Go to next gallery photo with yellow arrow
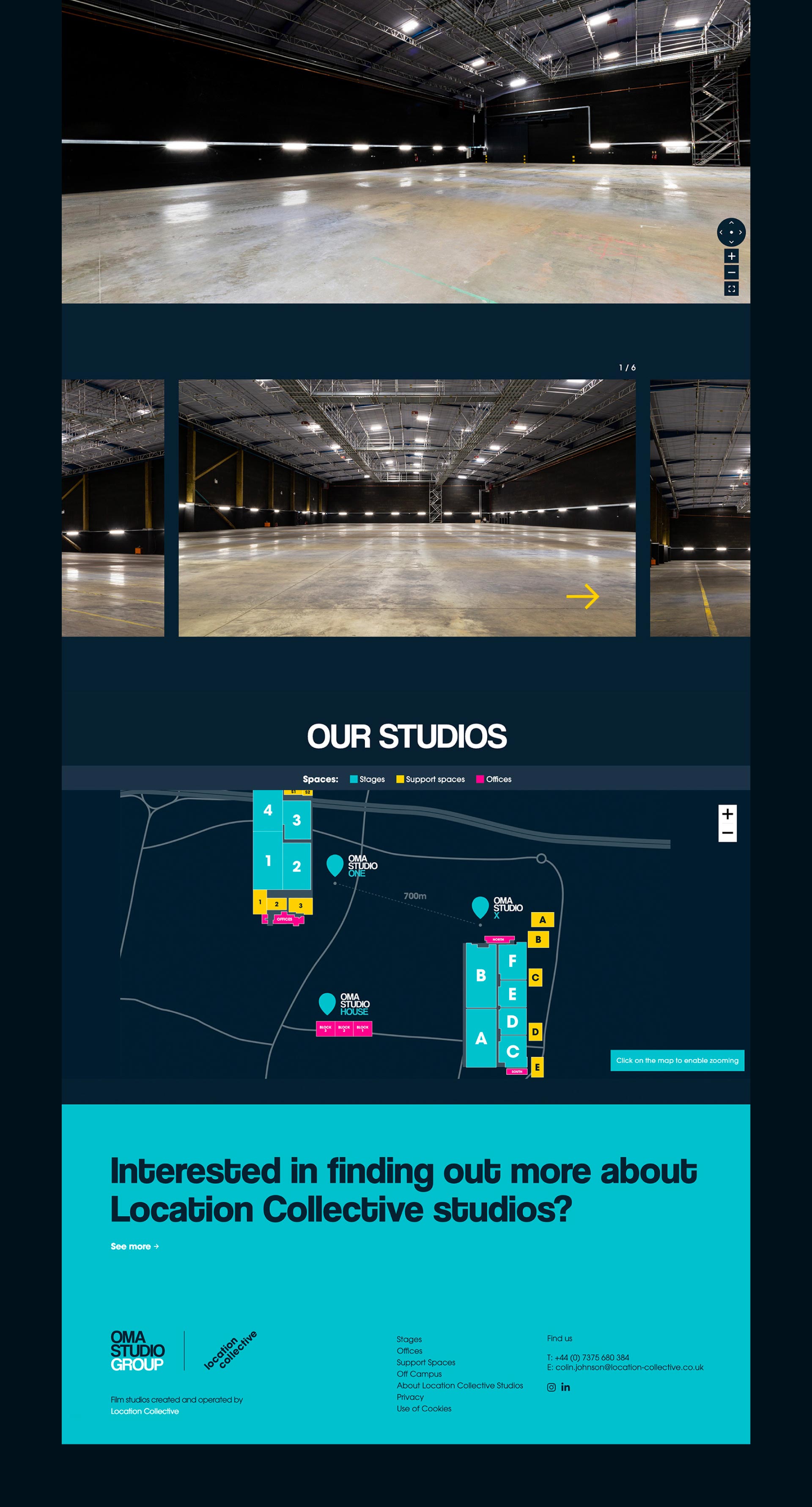The image size is (812, 1507). pos(583,597)
